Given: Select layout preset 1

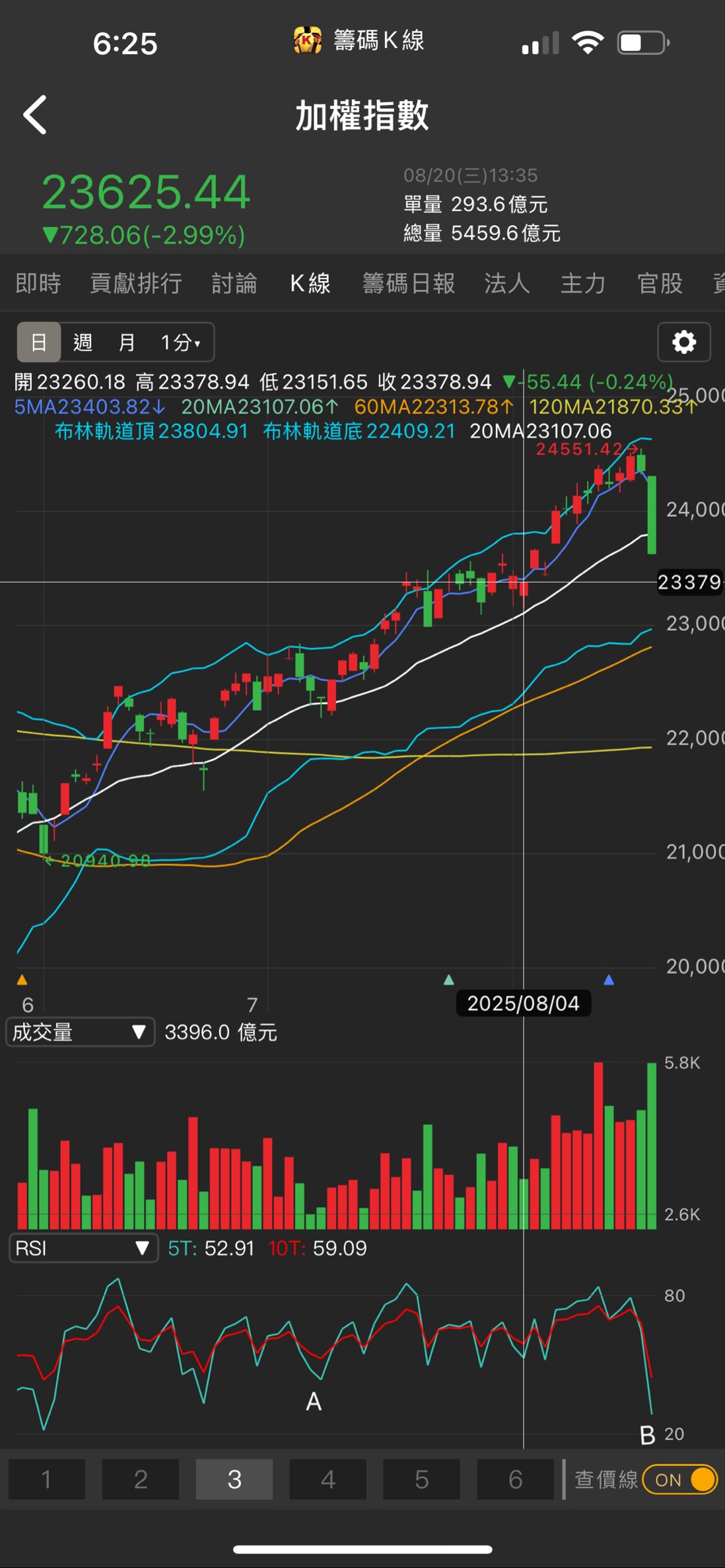Looking at the screenshot, I should coord(47,1480).
